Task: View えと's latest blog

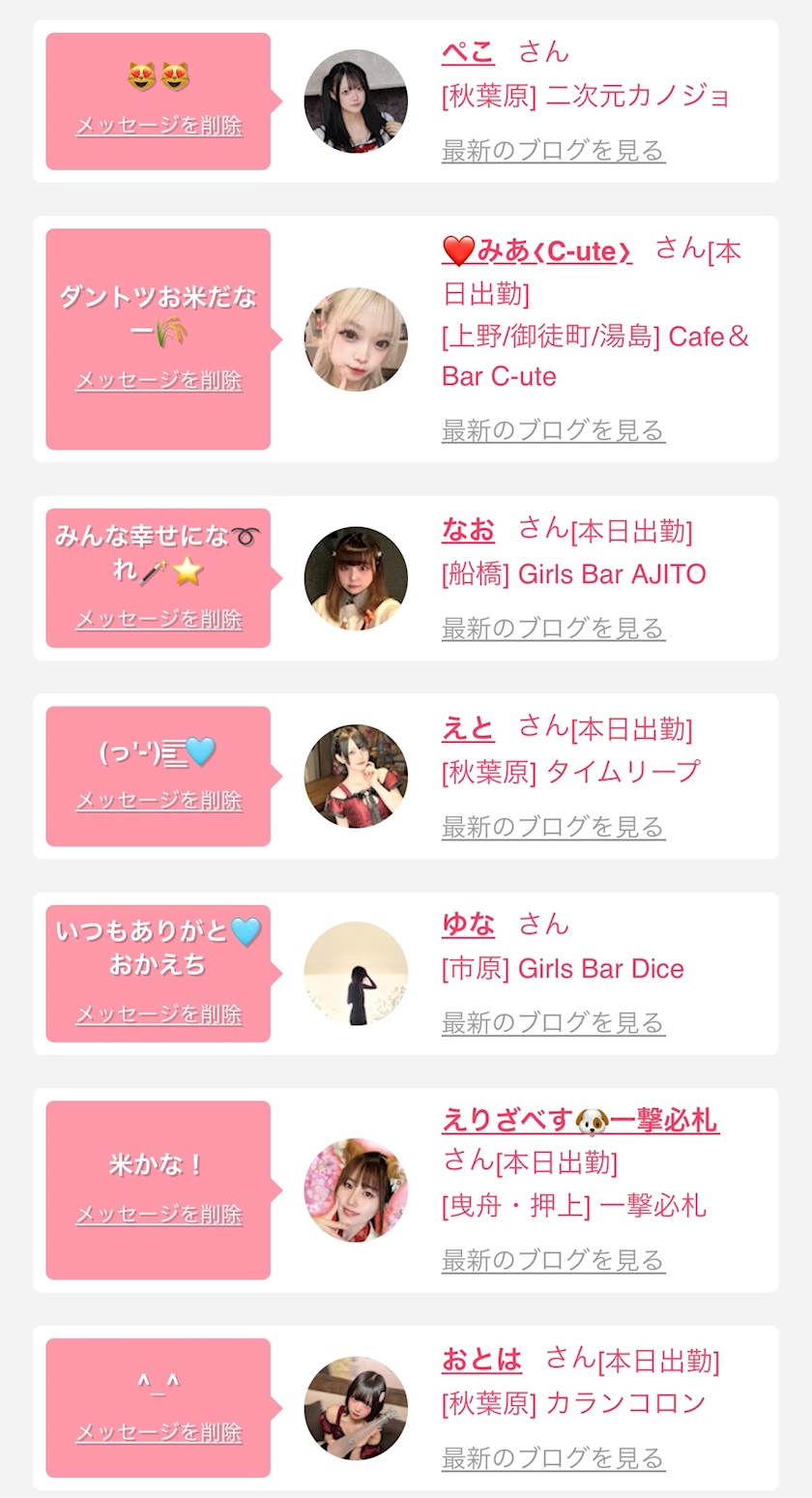Action: pyautogui.click(x=553, y=827)
